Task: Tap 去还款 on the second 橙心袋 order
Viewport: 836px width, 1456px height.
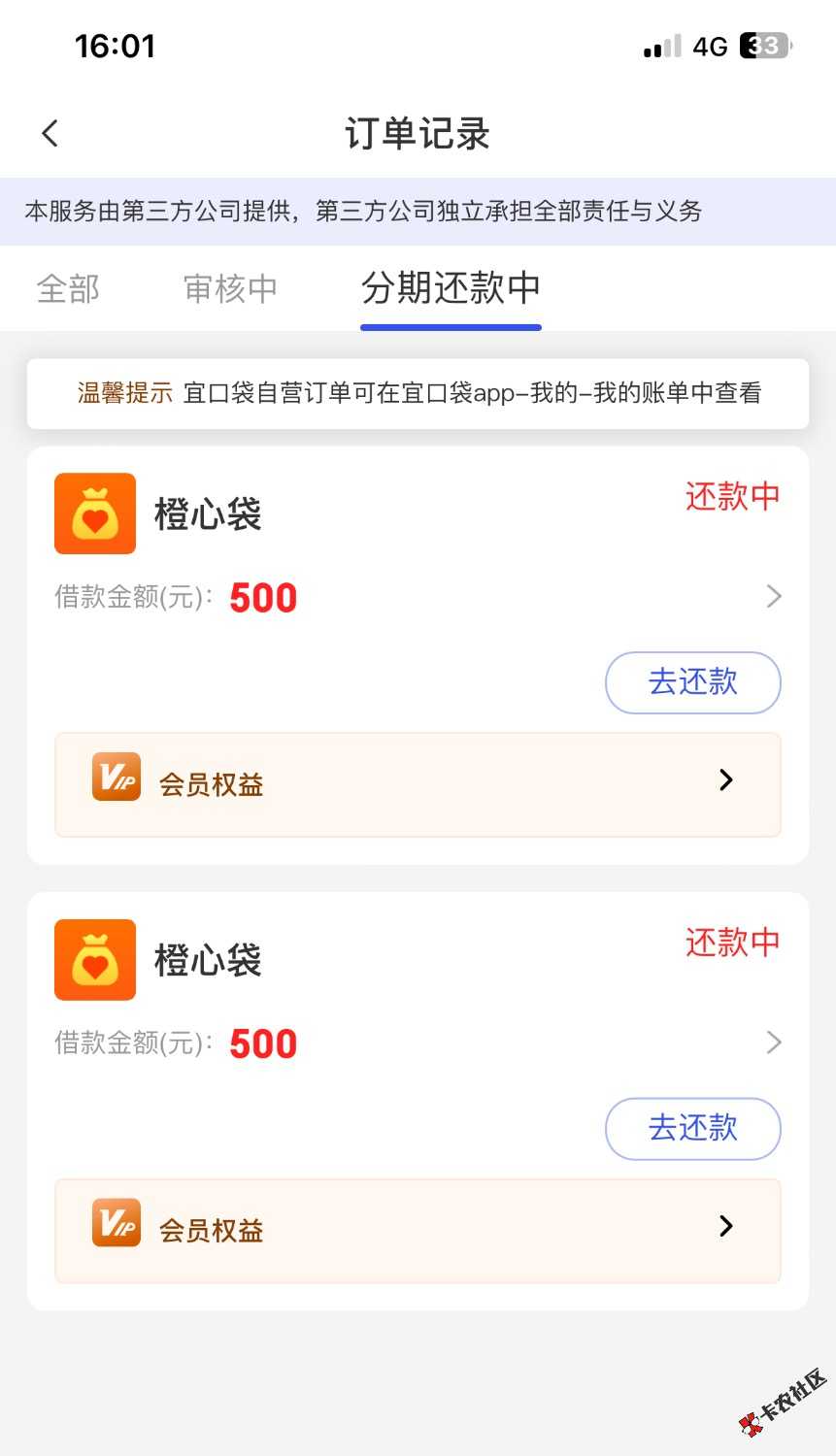Action: pos(692,1128)
